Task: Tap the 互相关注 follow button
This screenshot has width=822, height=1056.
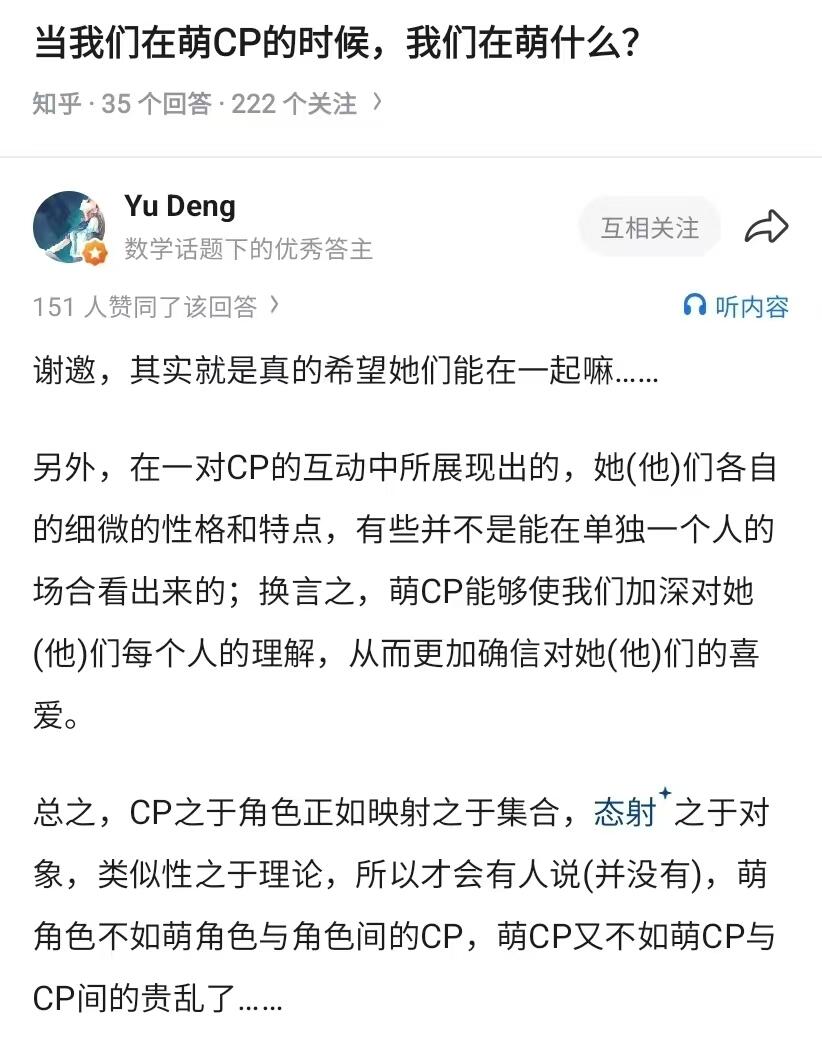Action: [x=650, y=228]
